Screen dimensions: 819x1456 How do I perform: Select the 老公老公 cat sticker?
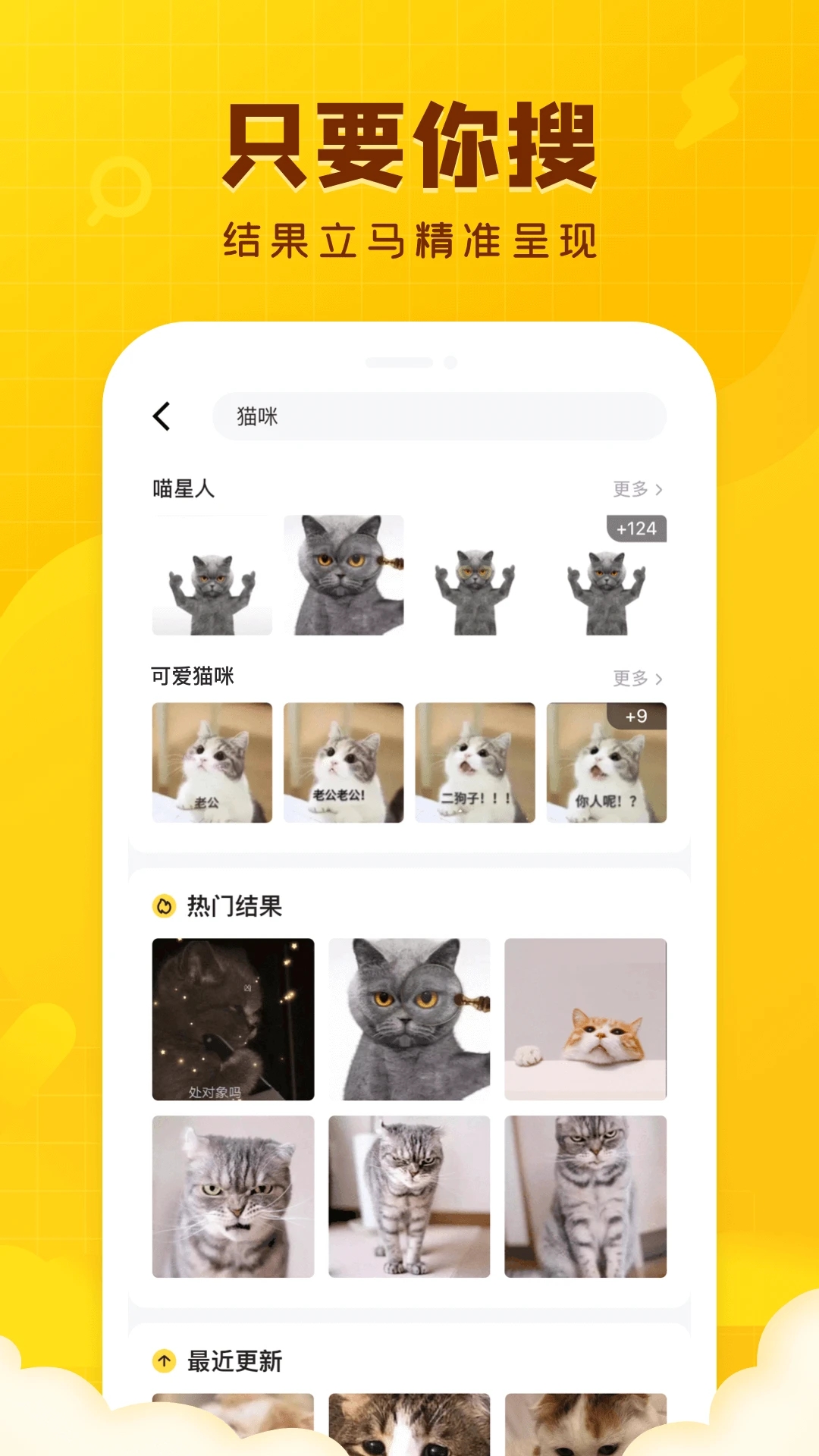coord(342,762)
